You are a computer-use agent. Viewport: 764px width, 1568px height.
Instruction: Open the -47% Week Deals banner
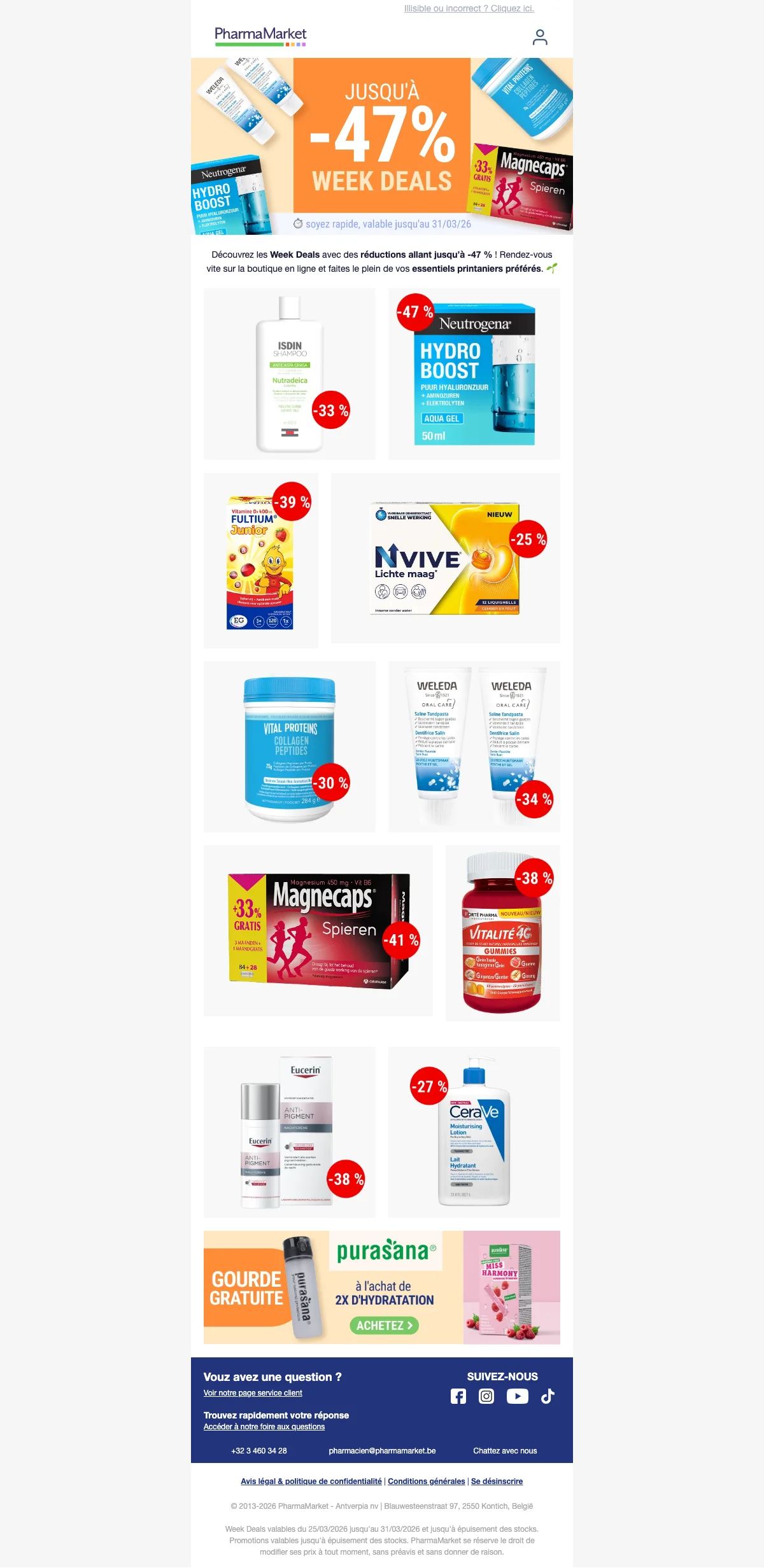381,146
